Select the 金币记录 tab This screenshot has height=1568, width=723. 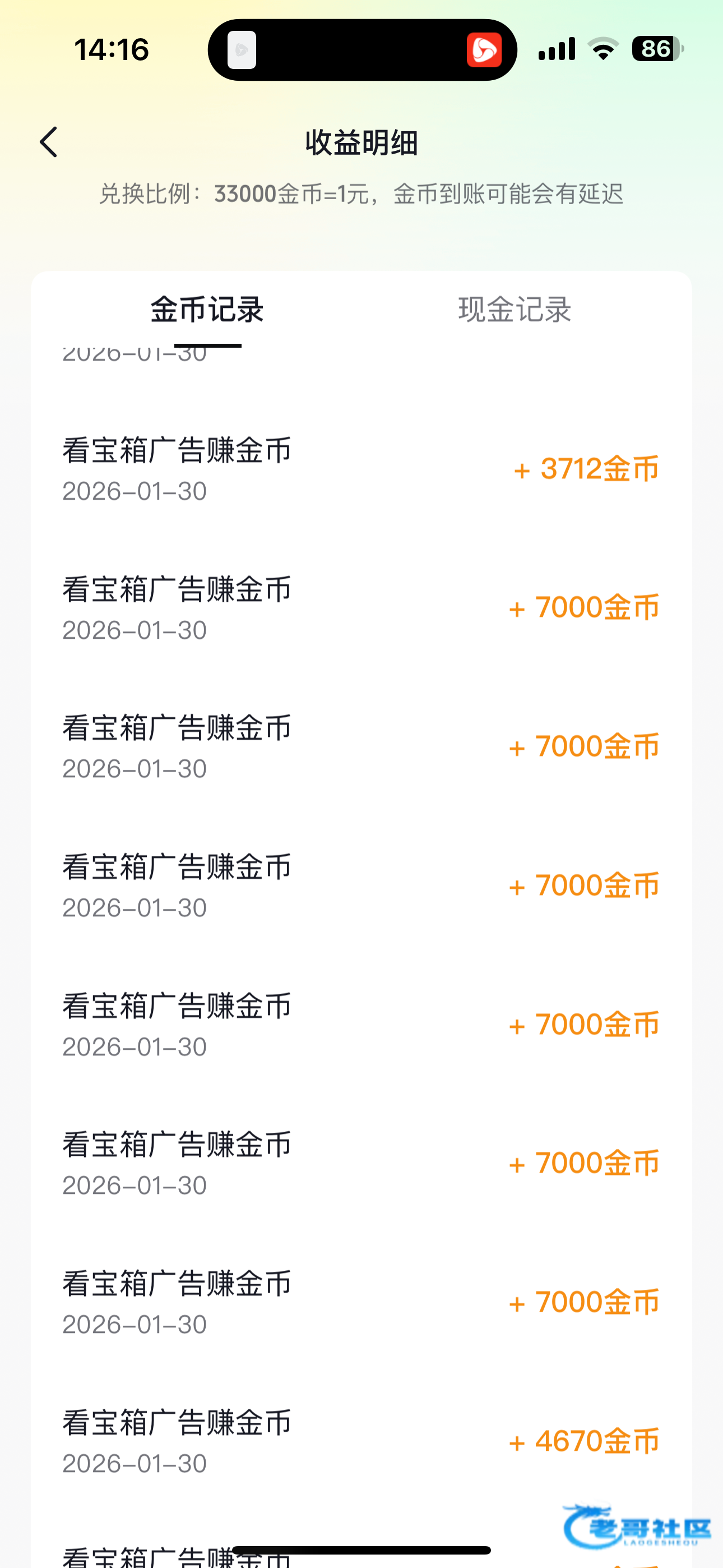tap(207, 310)
